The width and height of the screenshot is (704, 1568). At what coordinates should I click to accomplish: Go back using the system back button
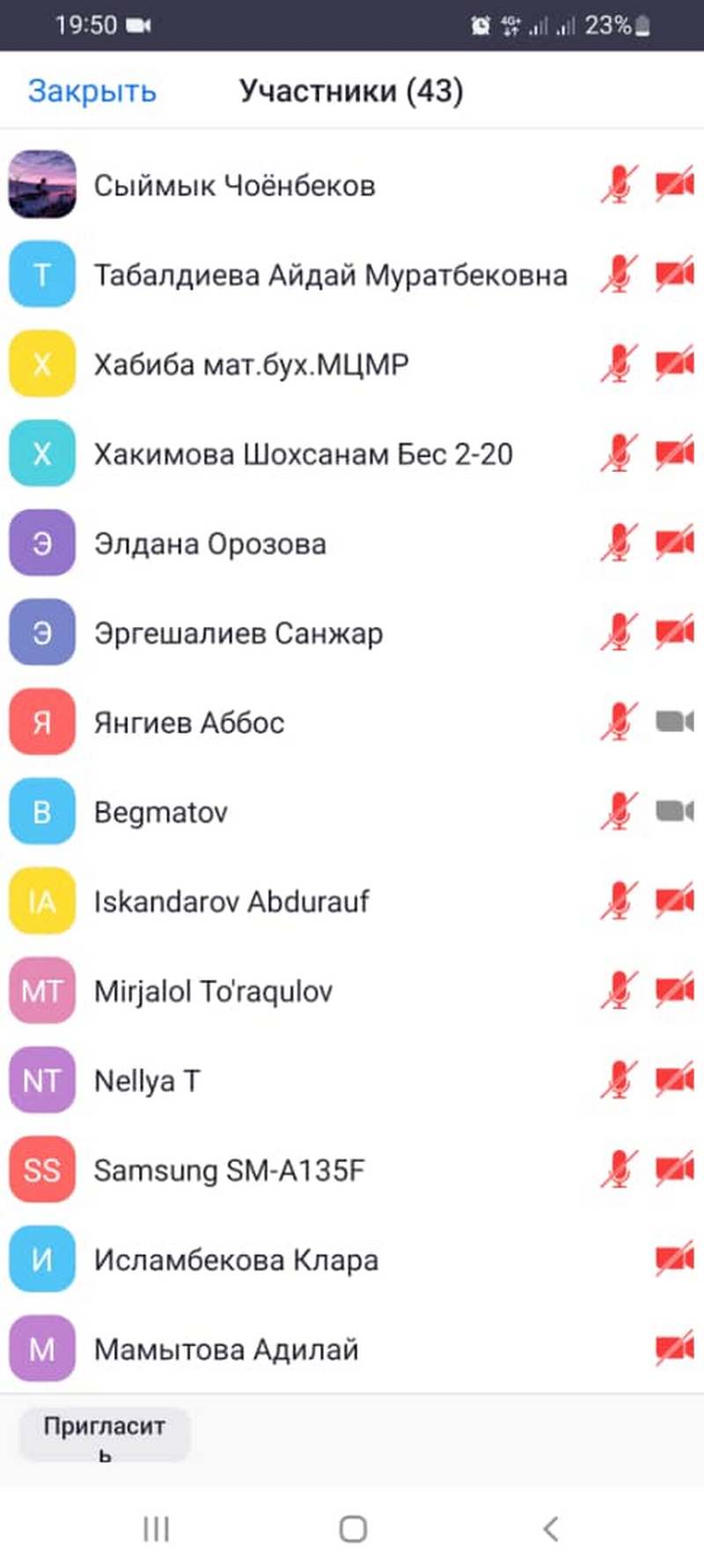tap(551, 1529)
